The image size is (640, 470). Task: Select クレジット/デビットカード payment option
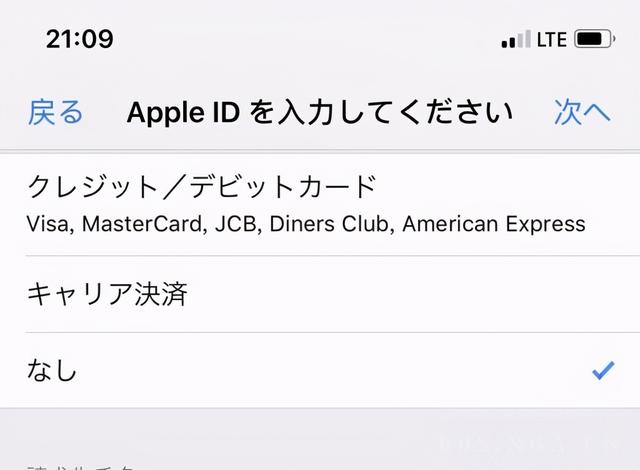tap(305, 203)
